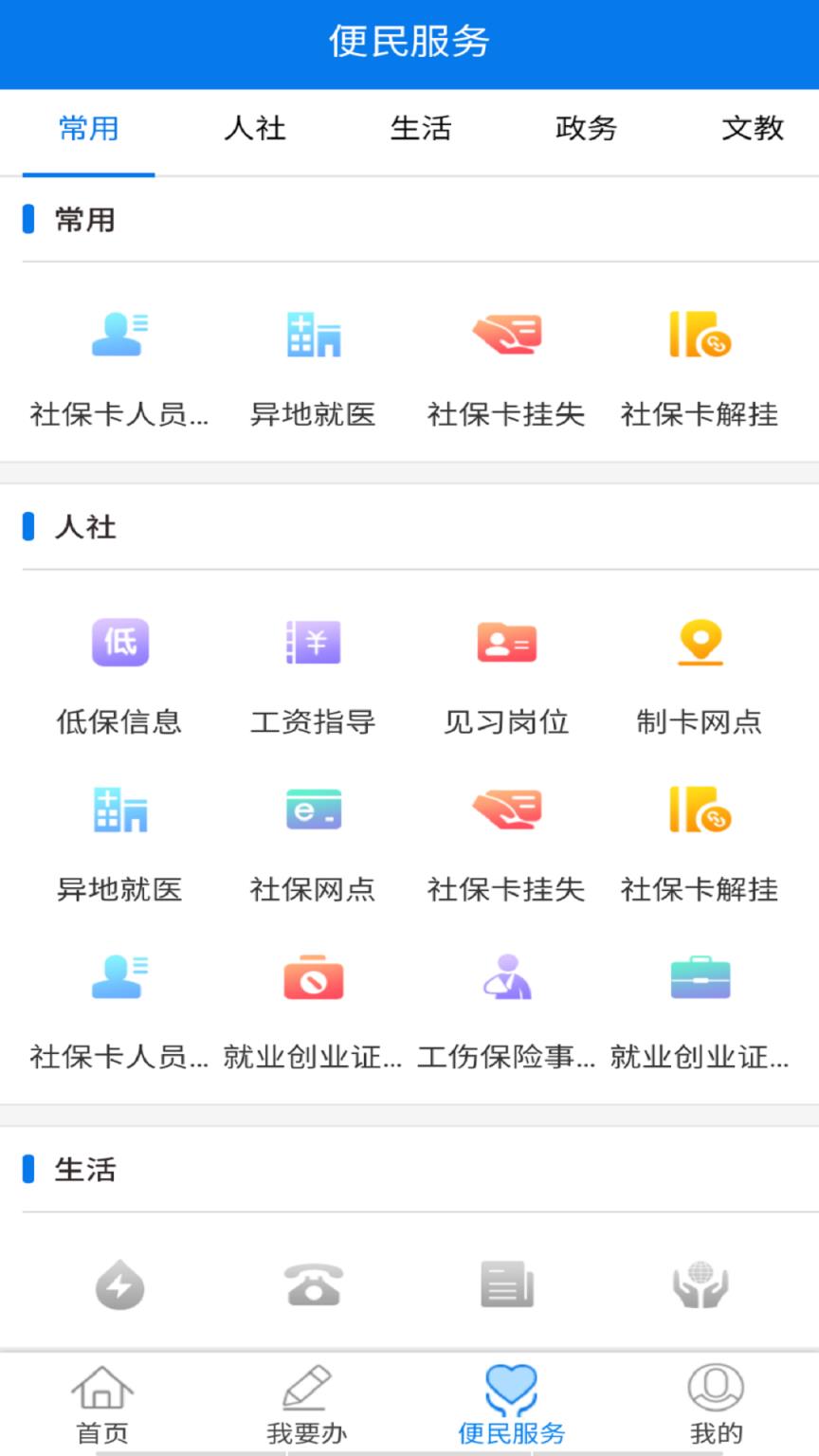Open the 工资指导 service
This screenshot has width=819, height=1456.
313,642
